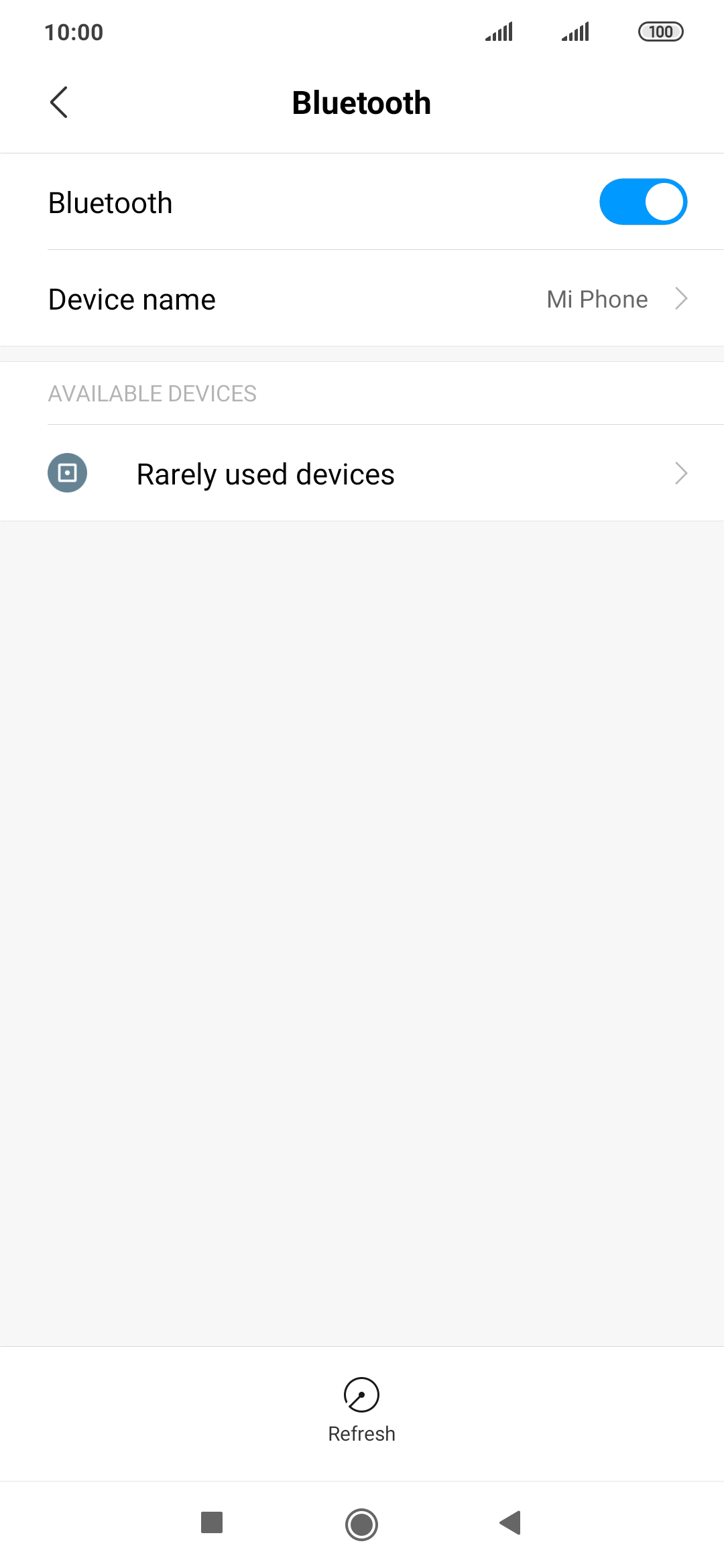
Task: Tap the system back triangle
Action: (510, 1522)
